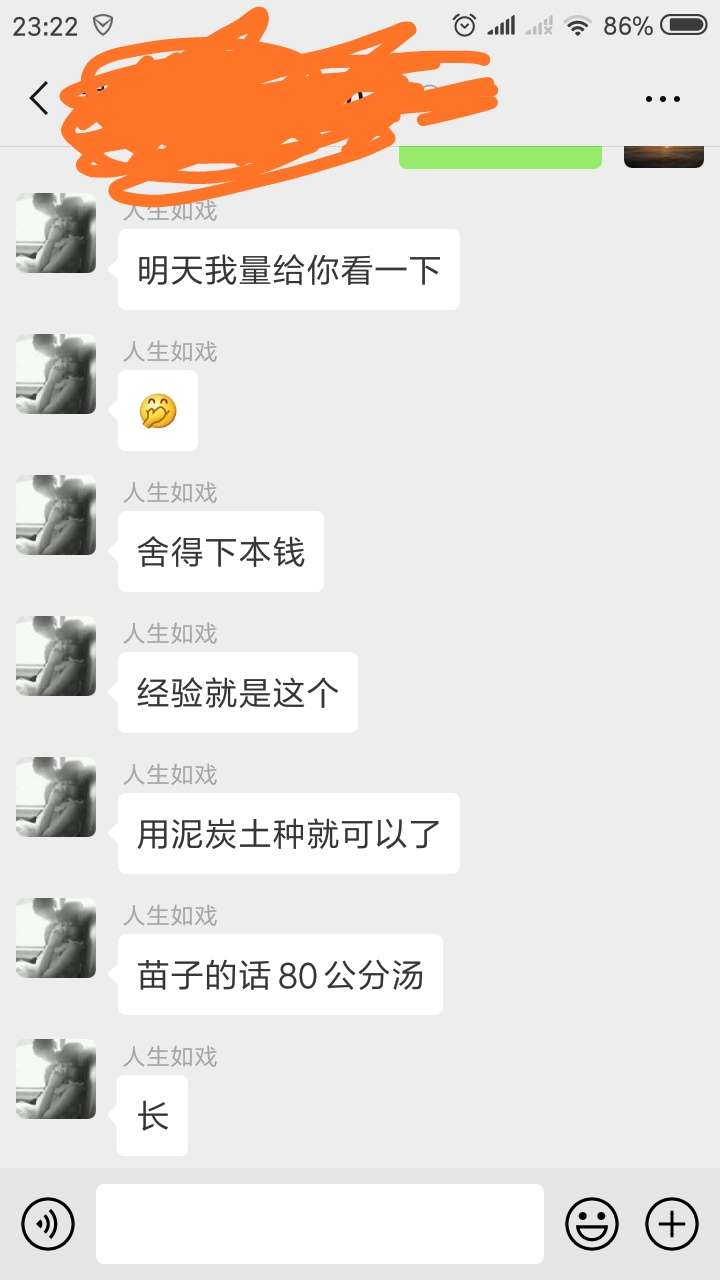Open the three-dot chat info menu
The image size is (720, 1280).
[662, 99]
